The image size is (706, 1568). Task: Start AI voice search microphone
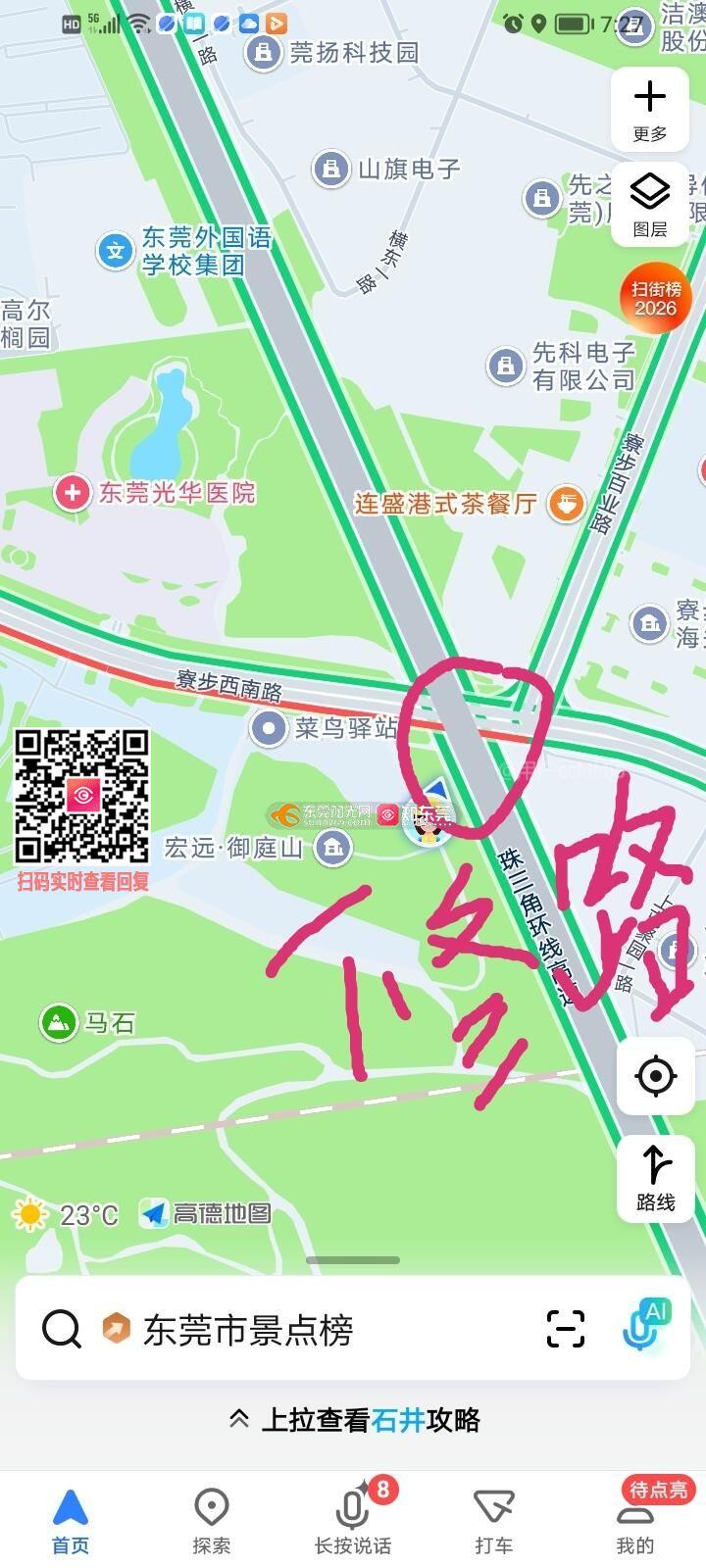[643, 1327]
